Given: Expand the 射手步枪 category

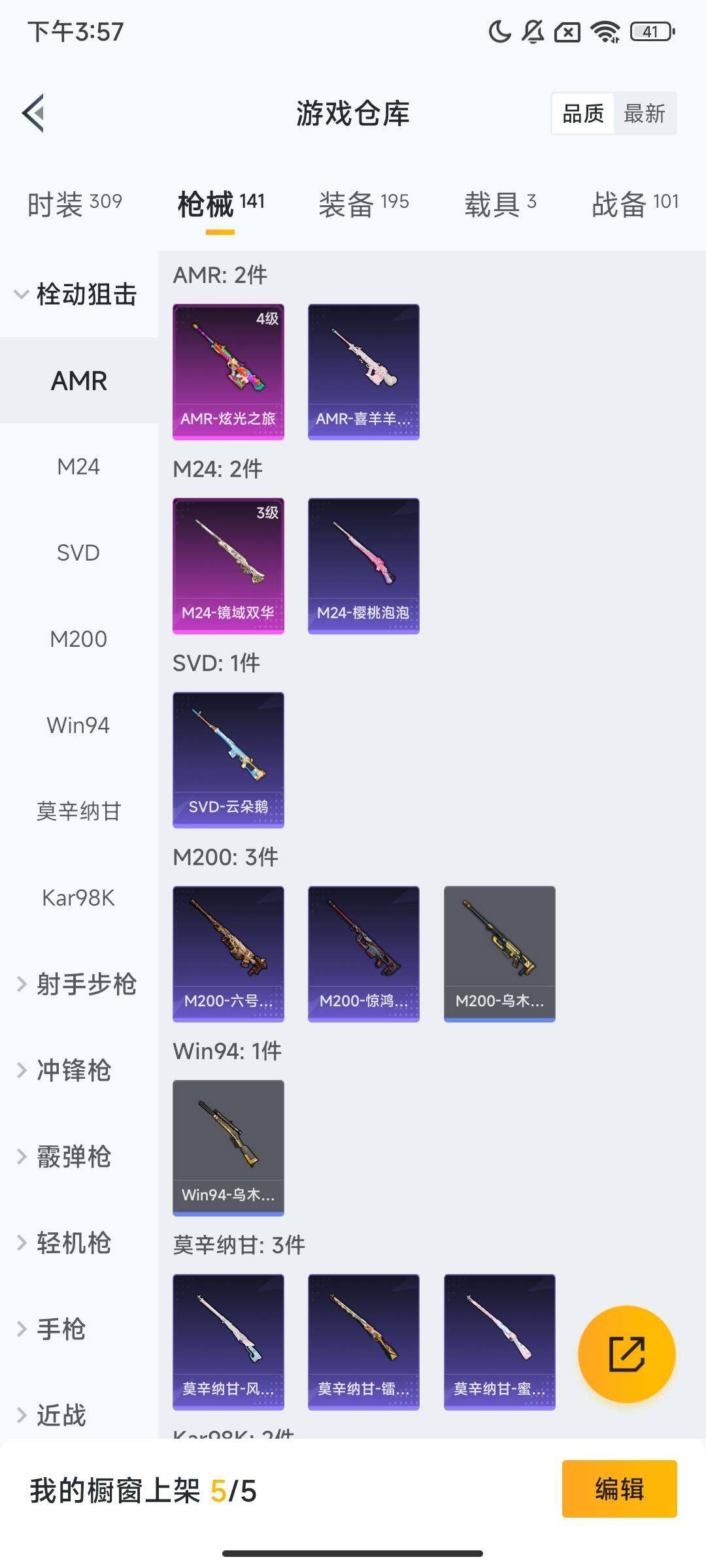Looking at the screenshot, I should point(82,984).
